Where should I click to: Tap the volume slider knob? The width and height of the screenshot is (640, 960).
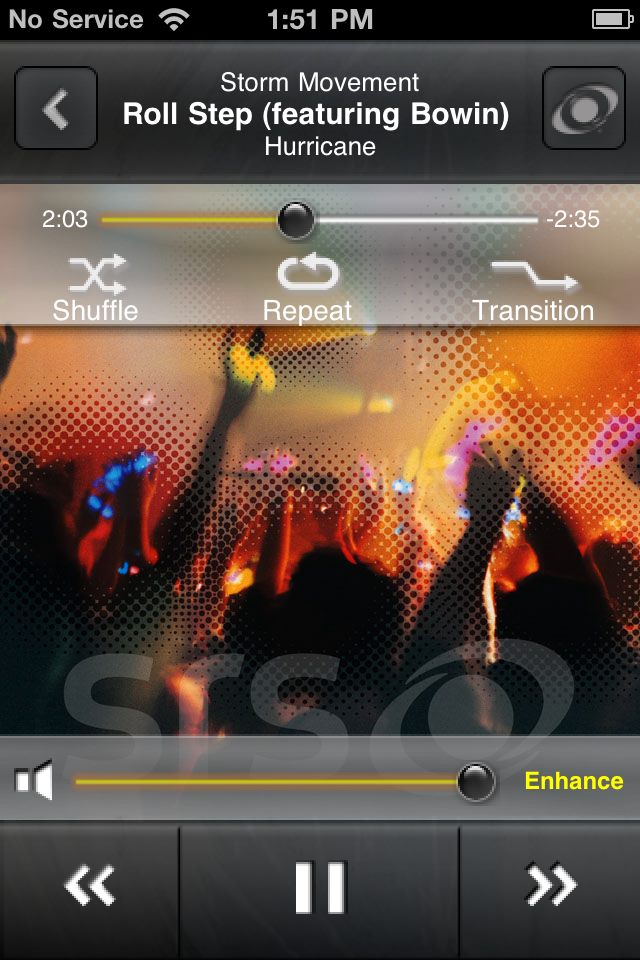pos(476,781)
